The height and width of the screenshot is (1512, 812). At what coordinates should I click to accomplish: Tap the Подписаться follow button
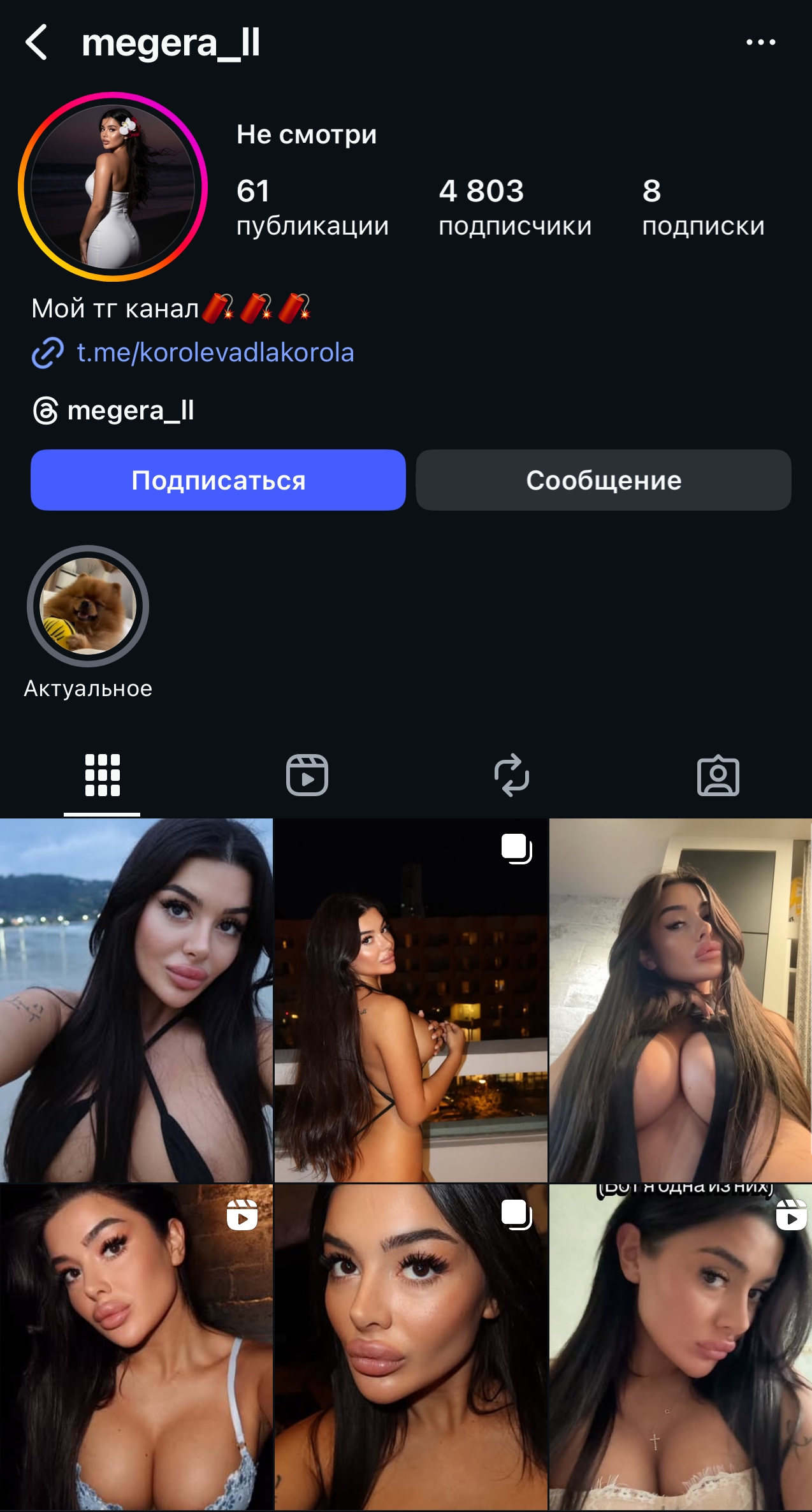[x=218, y=480]
